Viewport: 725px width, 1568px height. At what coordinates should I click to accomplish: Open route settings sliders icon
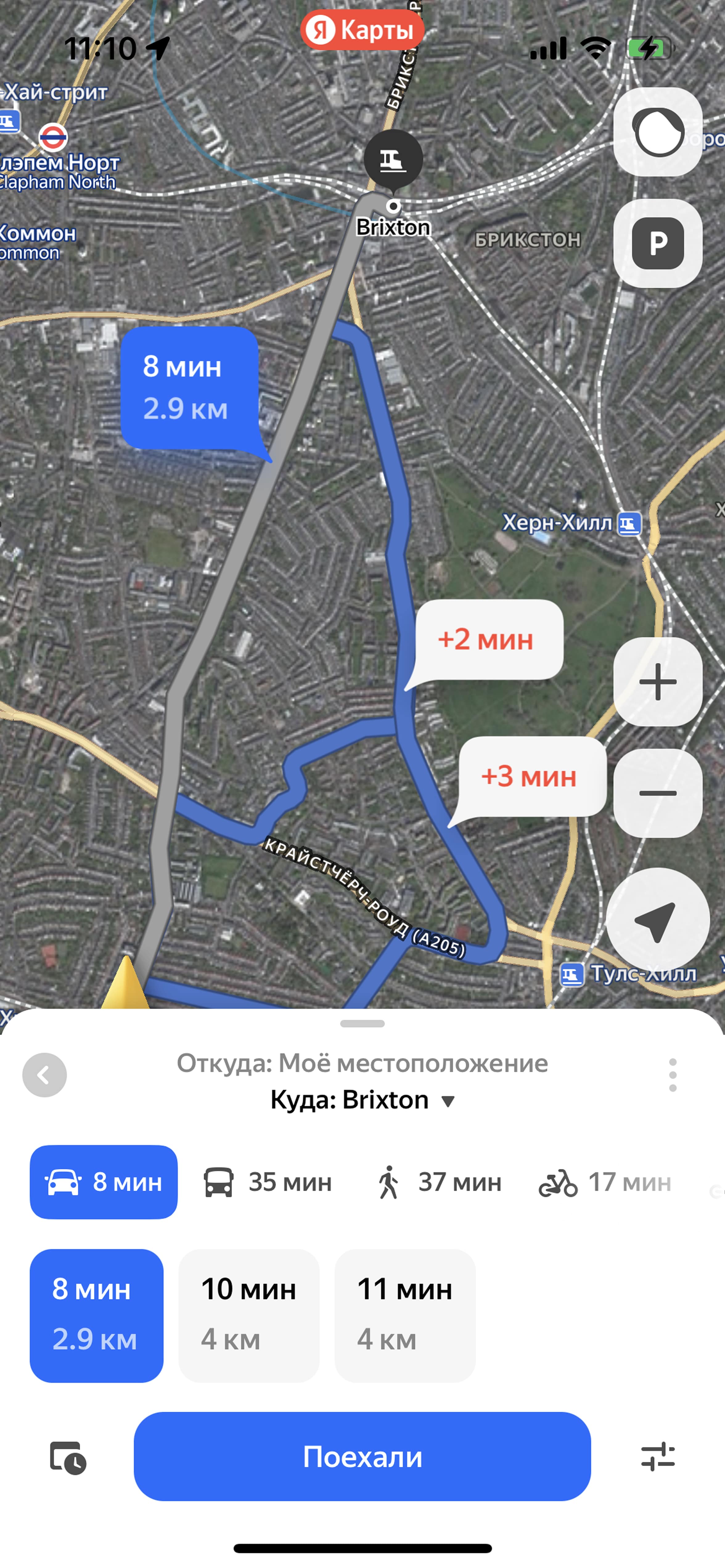(x=658, y=1456)
